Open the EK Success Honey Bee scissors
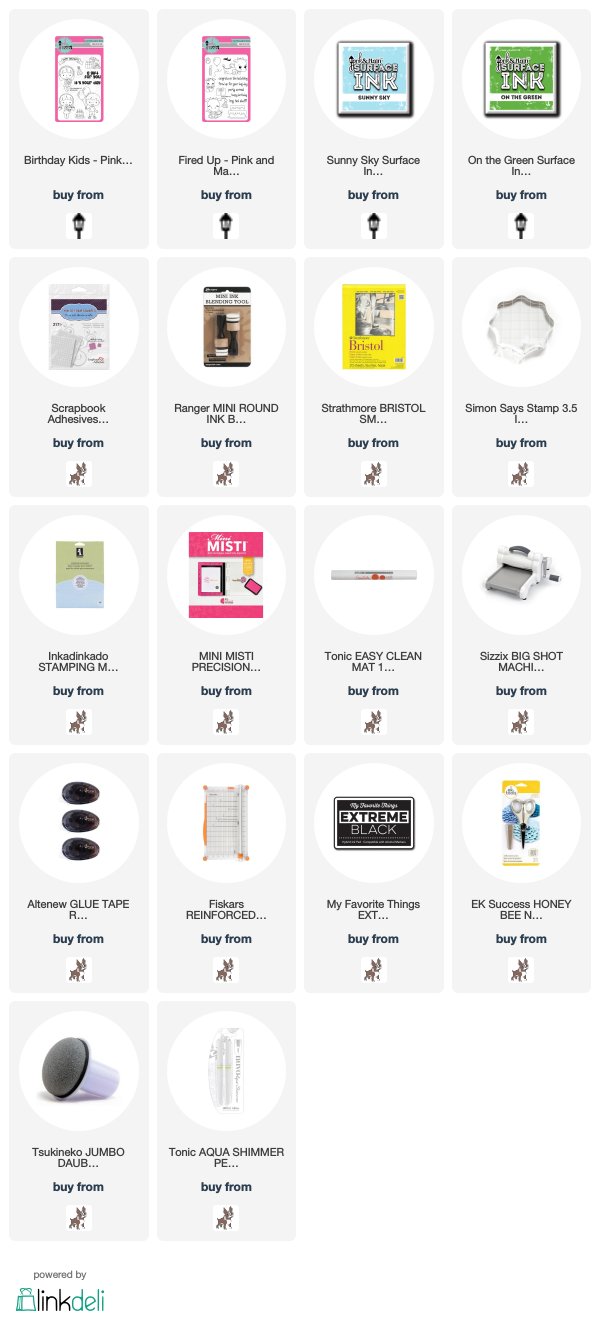This screenshot has width=600, height=1321. tap(521, 814)
